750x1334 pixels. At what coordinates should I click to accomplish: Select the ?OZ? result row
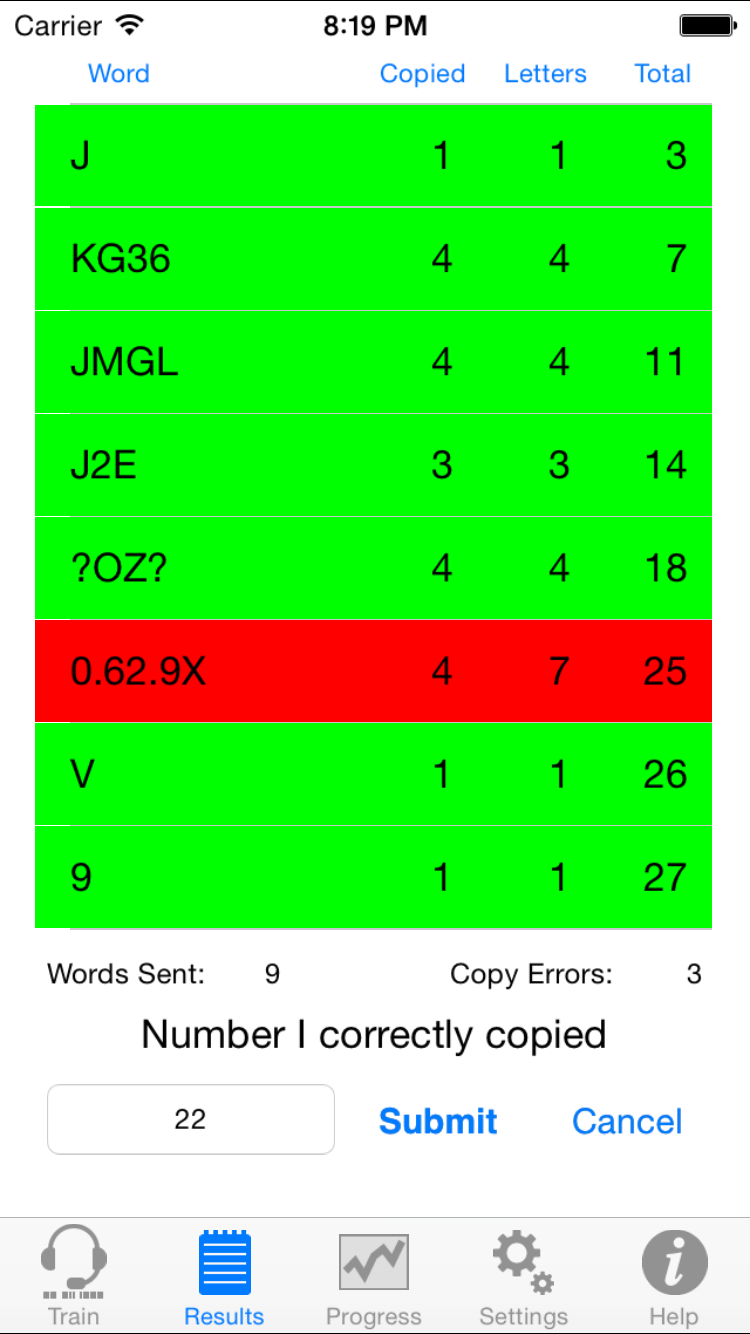click(x=373, y=568)
